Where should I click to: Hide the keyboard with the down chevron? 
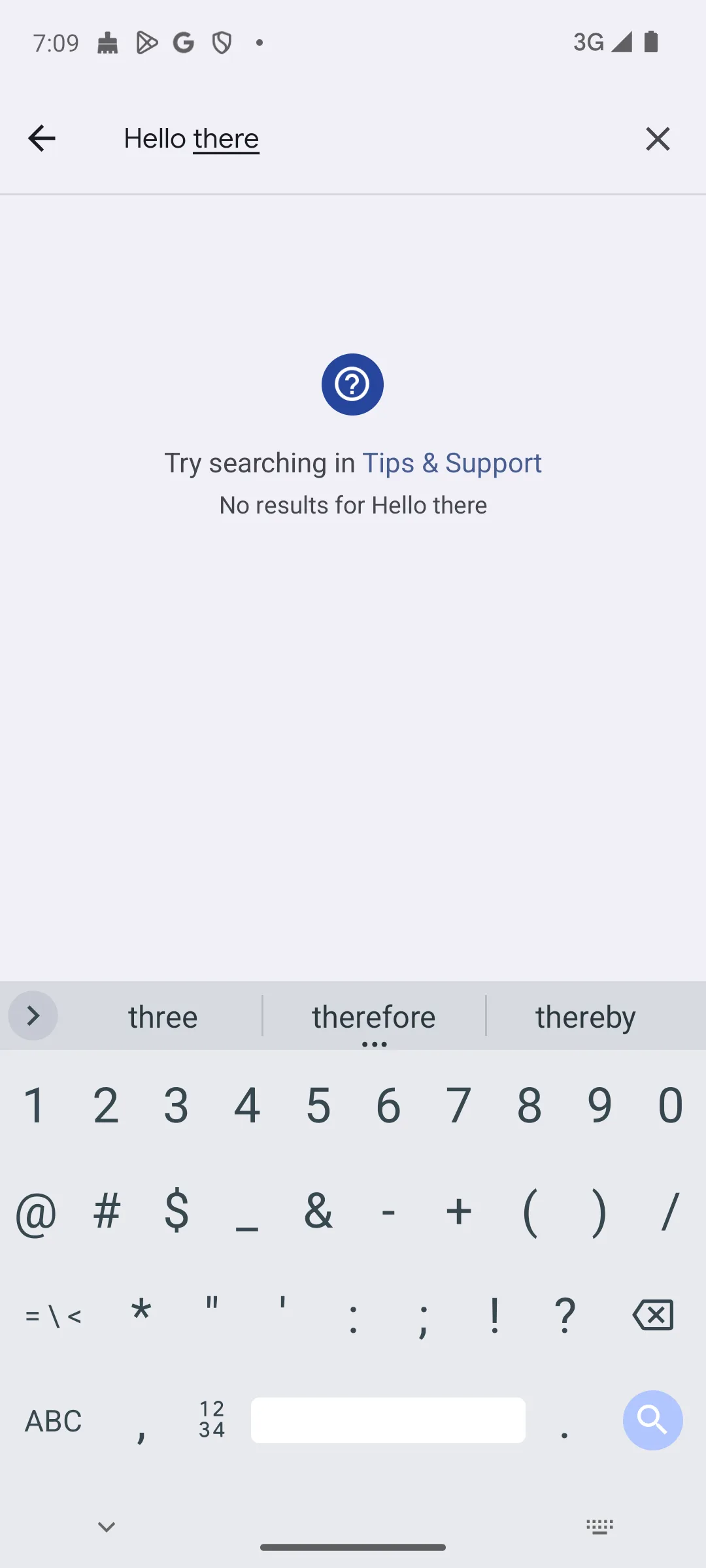[107, 1527]
